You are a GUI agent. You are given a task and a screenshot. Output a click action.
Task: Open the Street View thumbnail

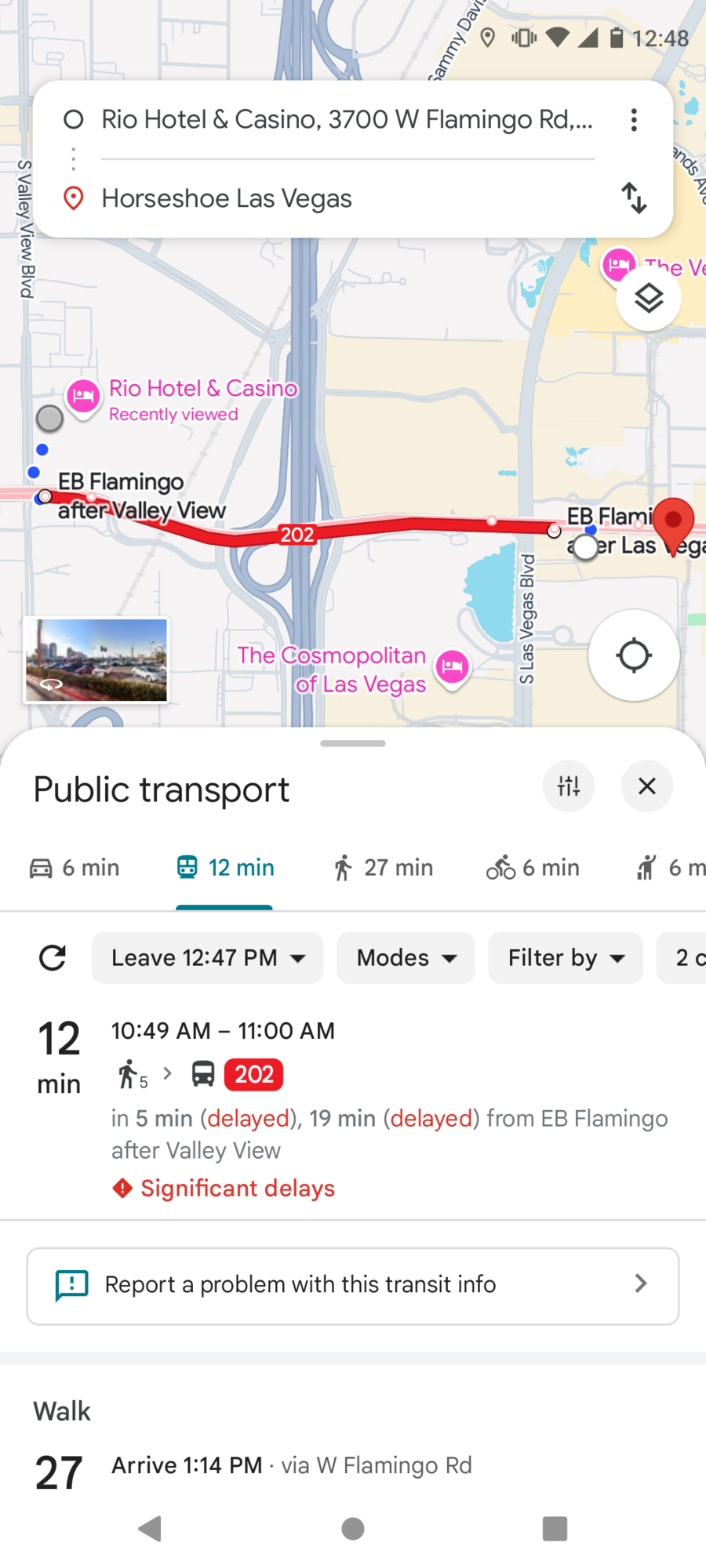point(96,660)
